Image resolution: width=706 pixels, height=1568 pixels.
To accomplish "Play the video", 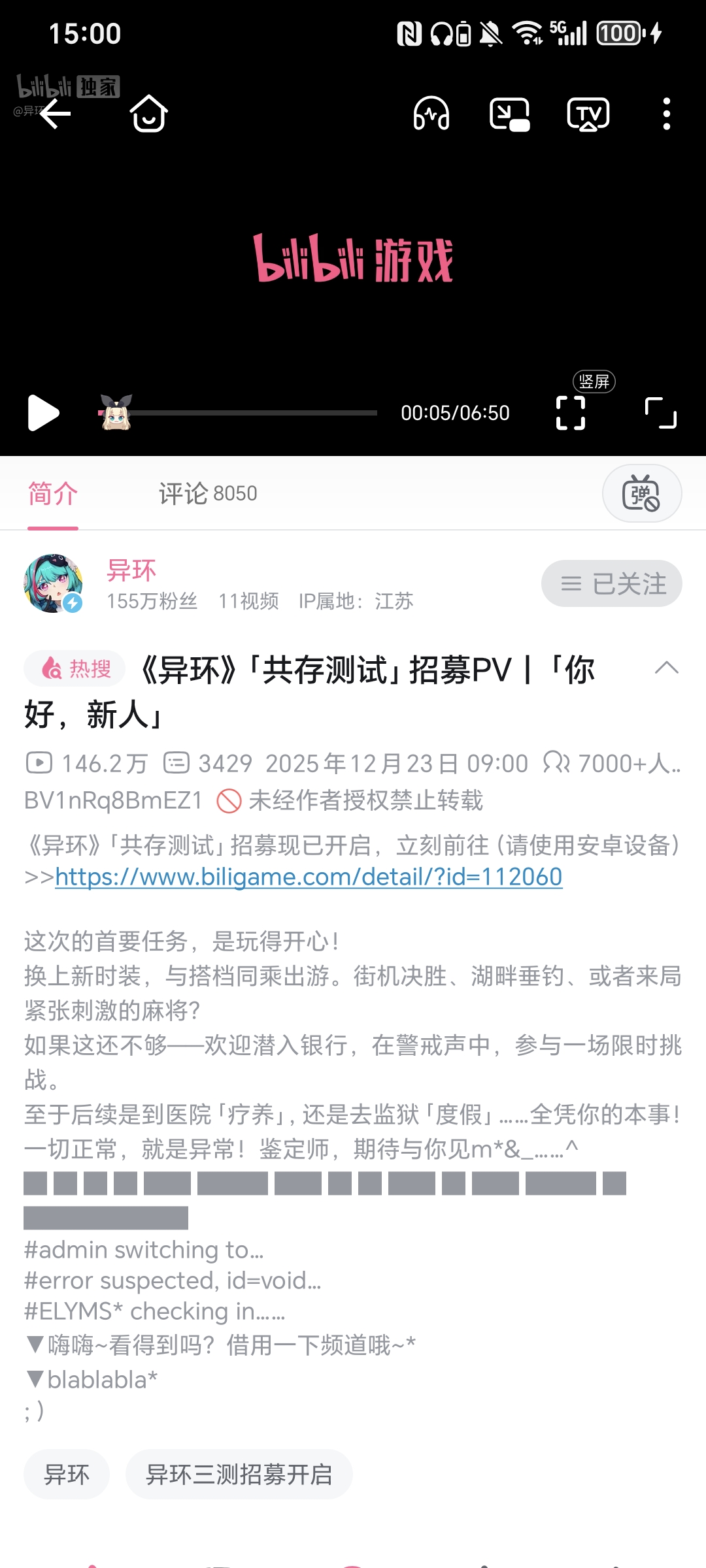I will click(44, 413).
